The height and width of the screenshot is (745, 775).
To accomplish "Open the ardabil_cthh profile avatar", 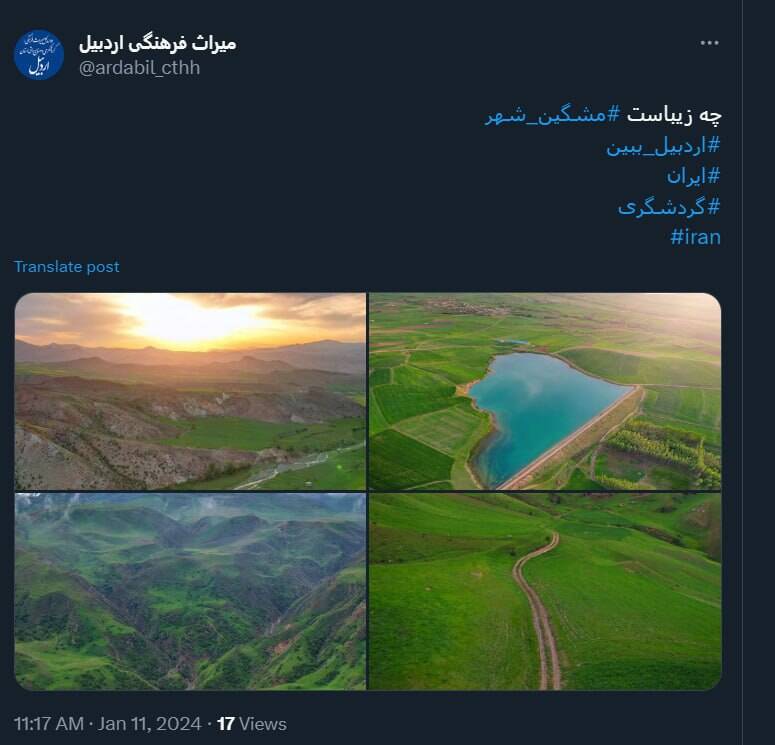I will [x=39, y=55].
